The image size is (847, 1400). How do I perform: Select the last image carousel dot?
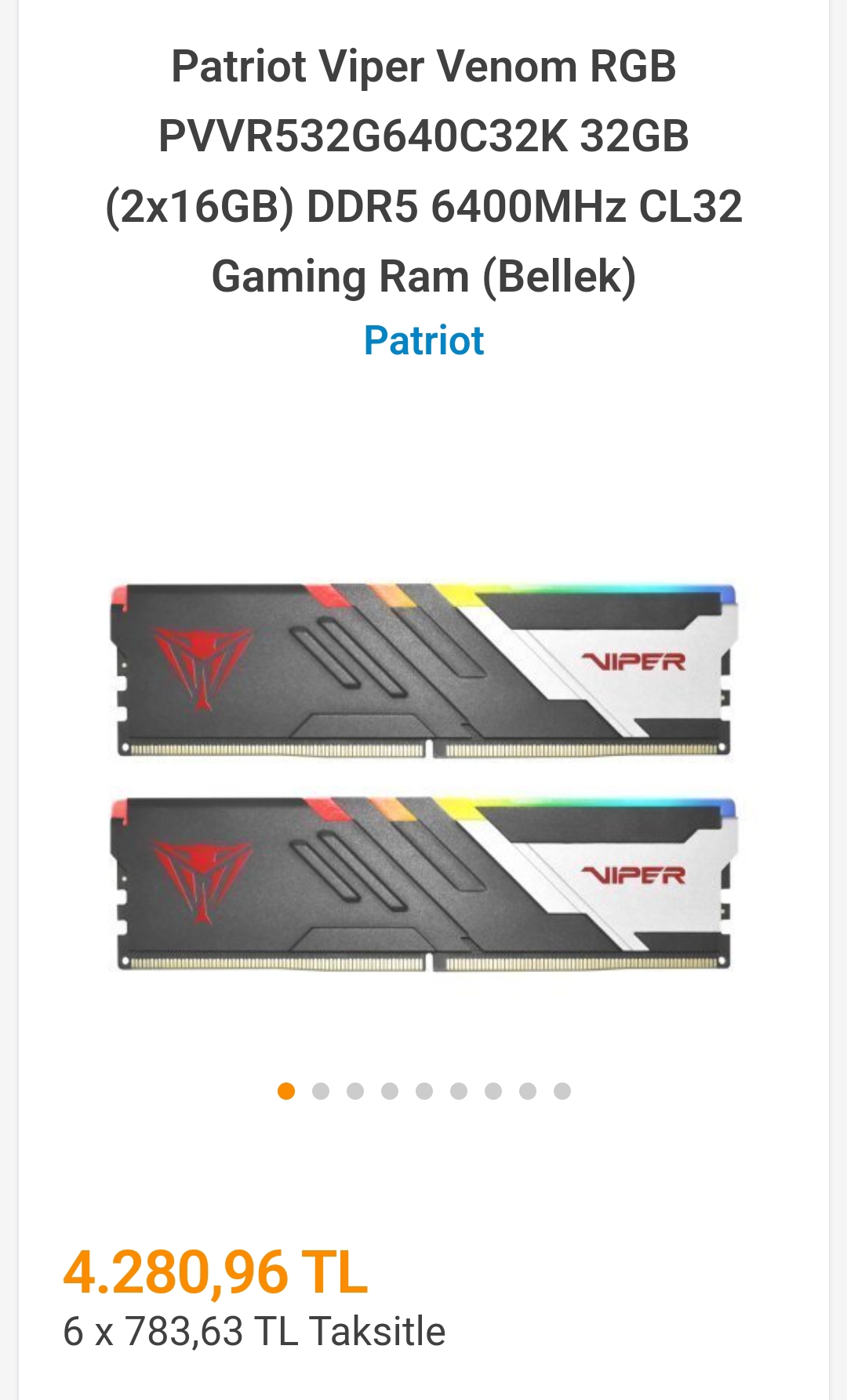(x=562, y=1091)
